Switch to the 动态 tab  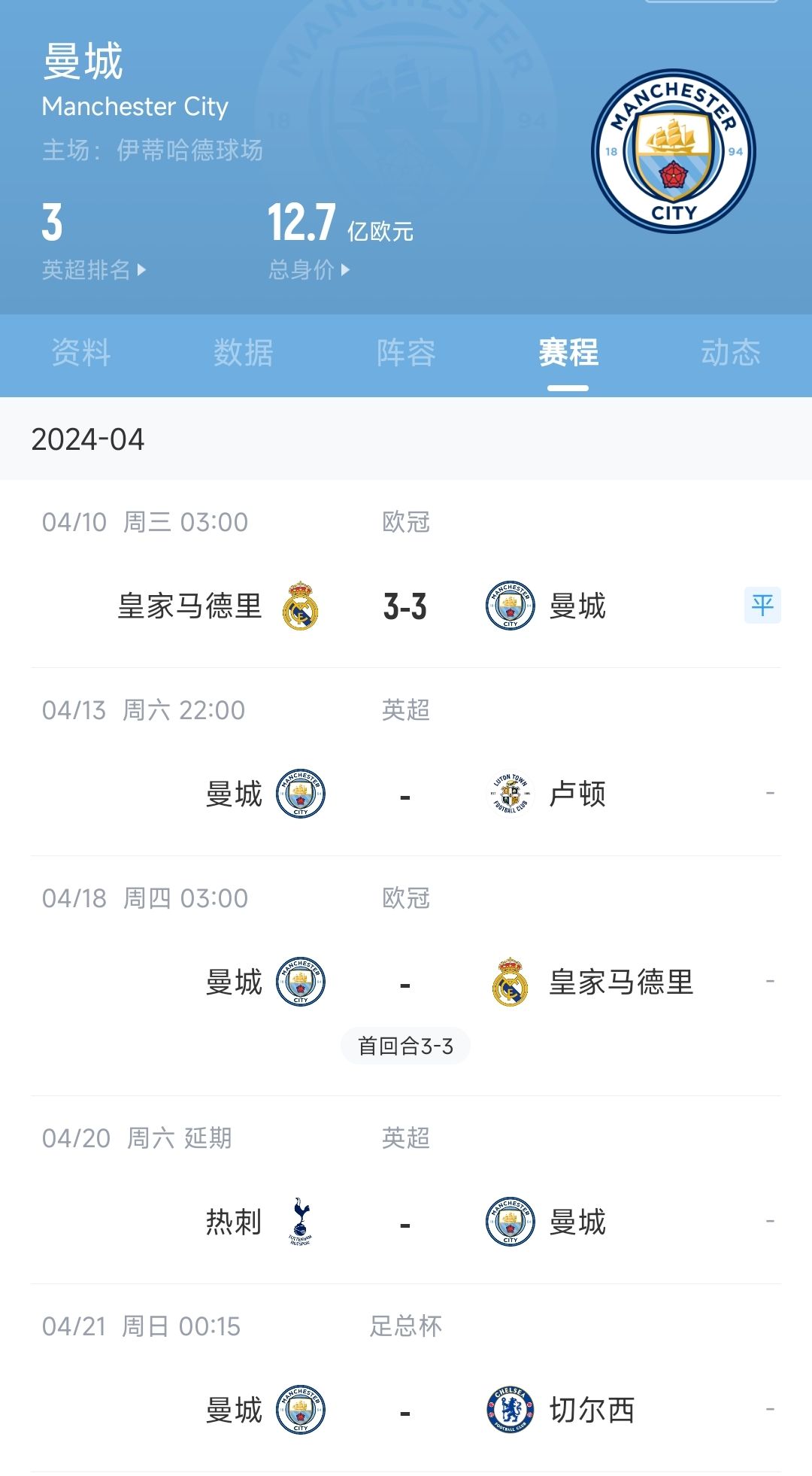coord(731,353)
